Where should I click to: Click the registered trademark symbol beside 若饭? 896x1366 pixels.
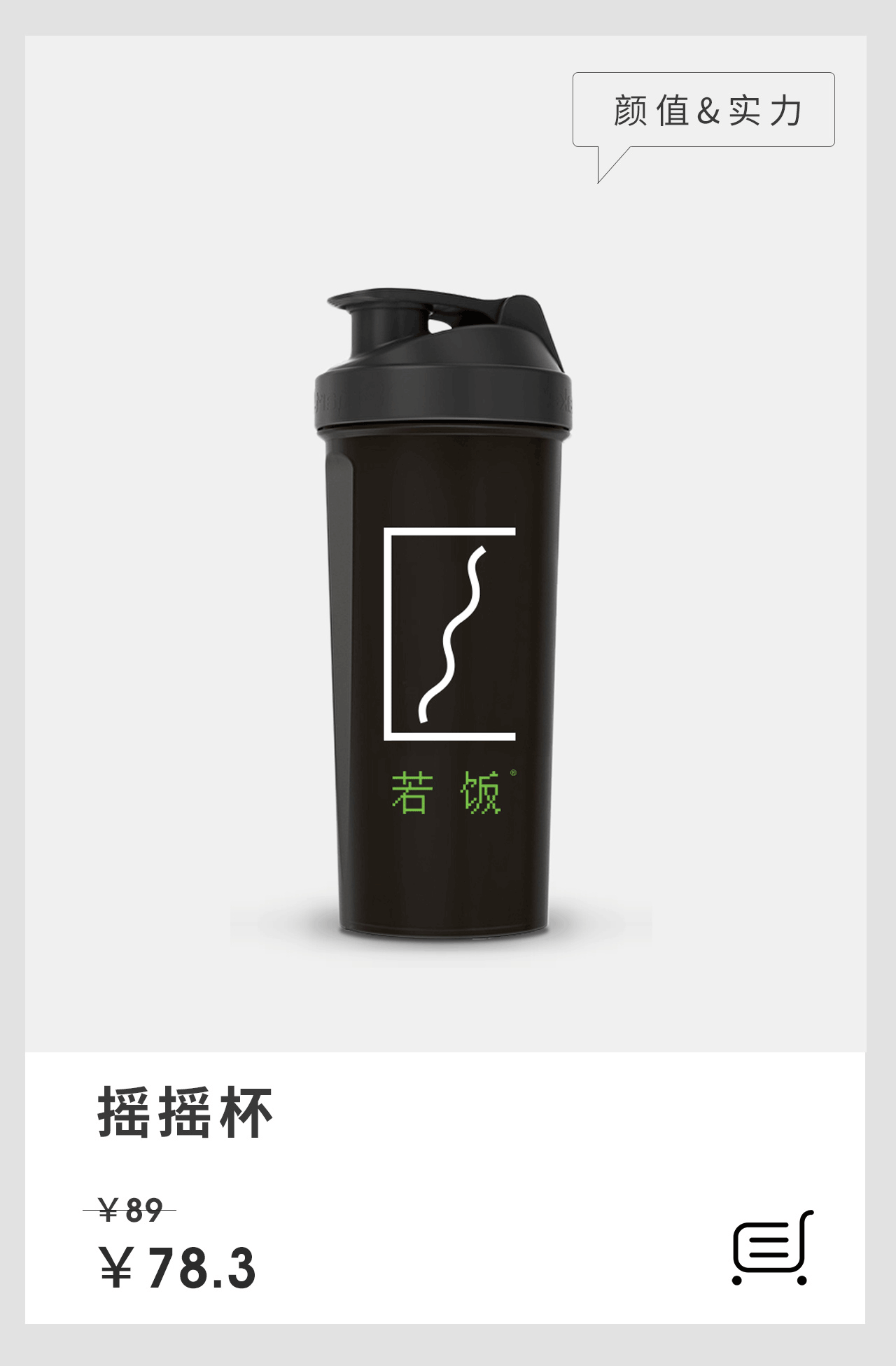(x=514, y=772)
